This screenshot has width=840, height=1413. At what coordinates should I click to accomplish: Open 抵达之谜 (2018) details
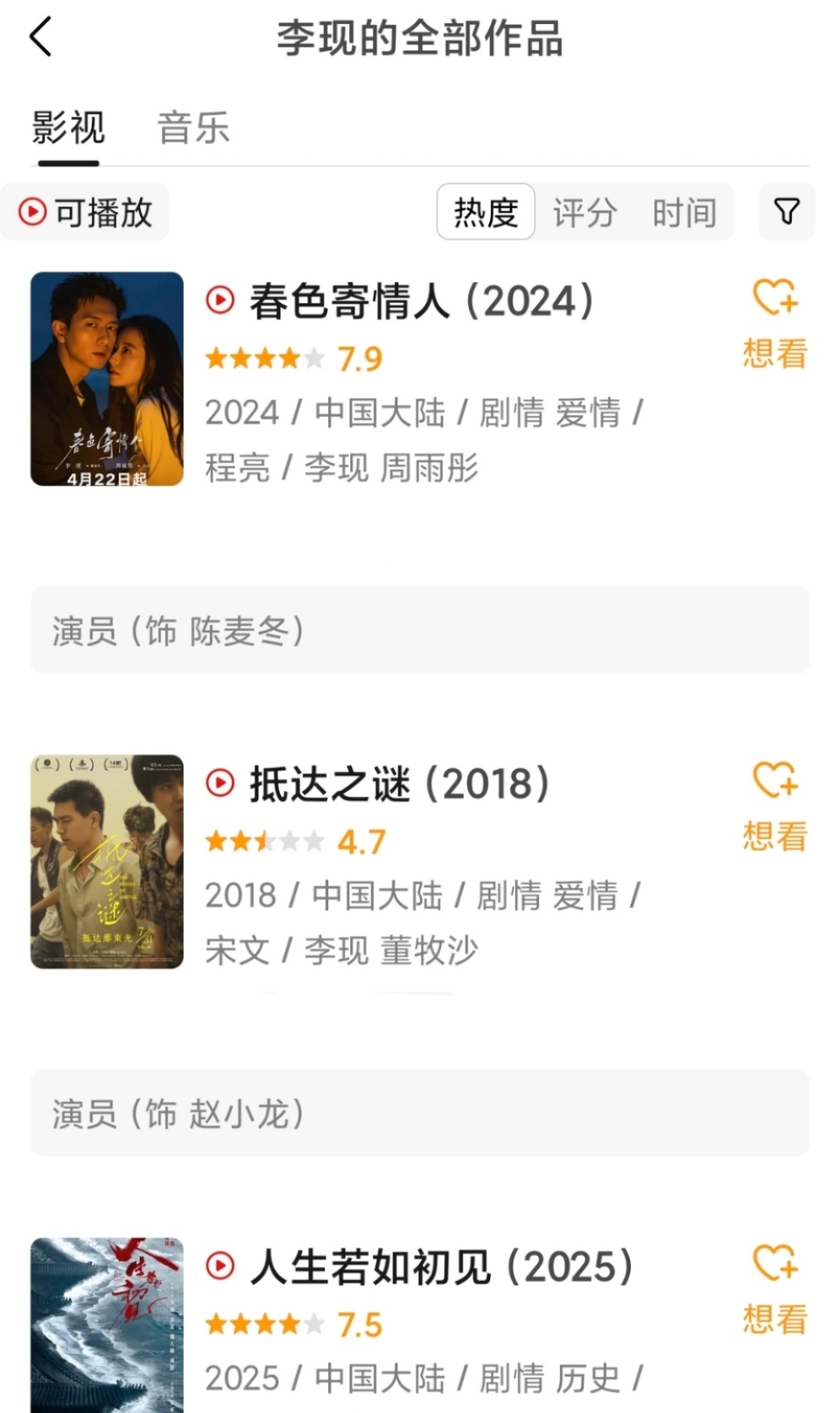pyautogui.click(x=399, y=784)
